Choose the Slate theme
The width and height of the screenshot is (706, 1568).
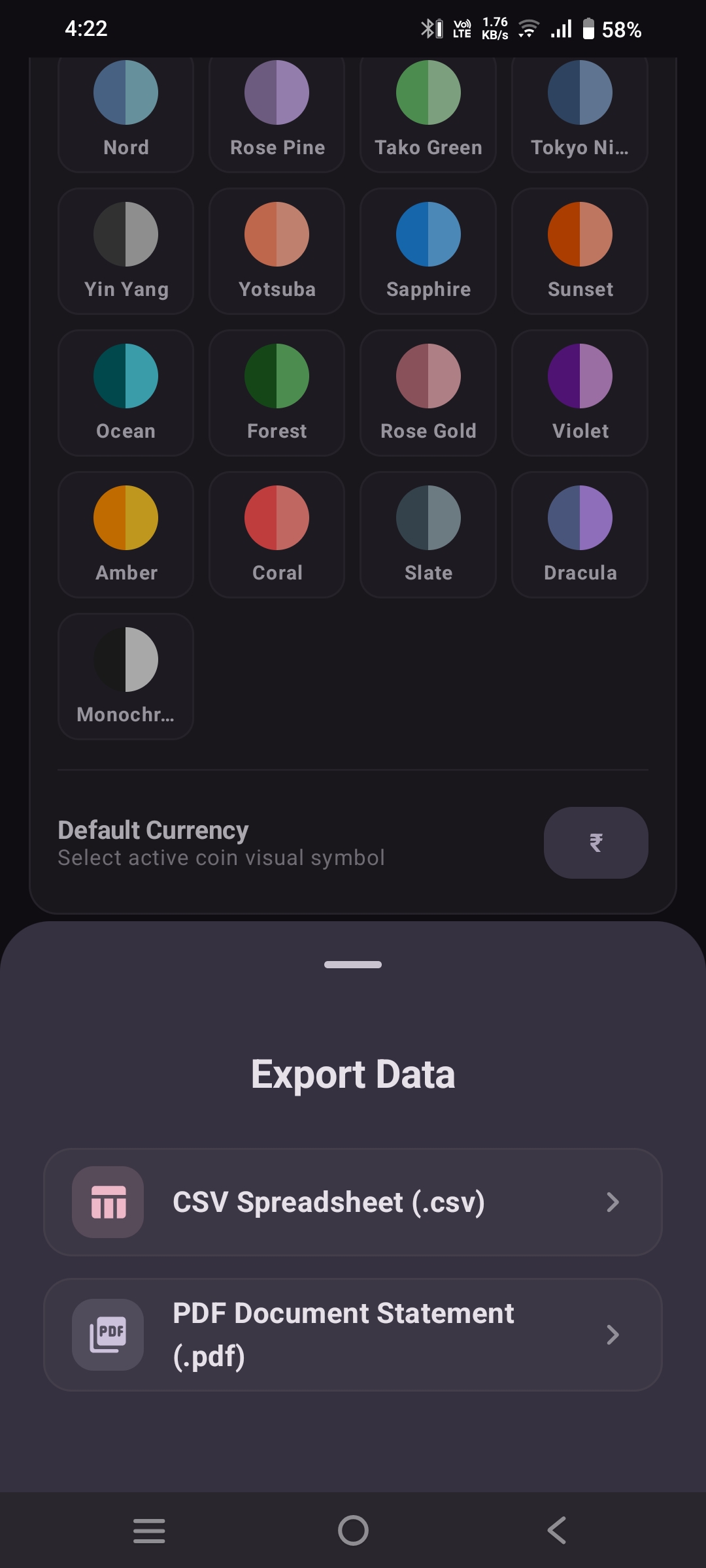click(428, 534)
